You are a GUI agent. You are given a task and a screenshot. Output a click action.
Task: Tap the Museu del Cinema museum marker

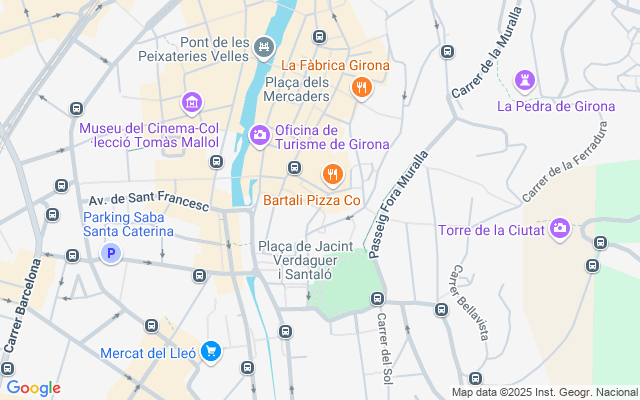(192, 103)
